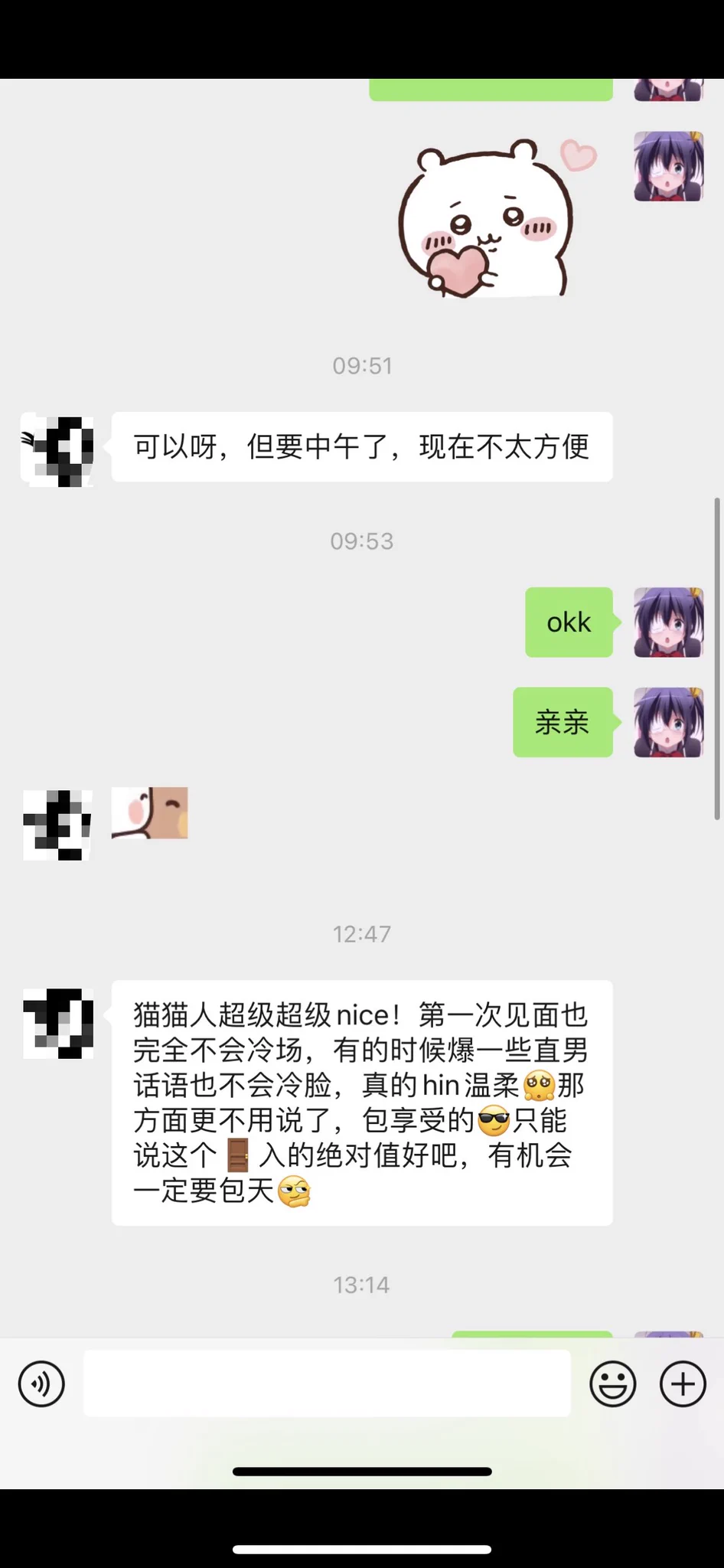Open the contact avatar beside "可以呀，但要中午了"

(x=57, y=449)
